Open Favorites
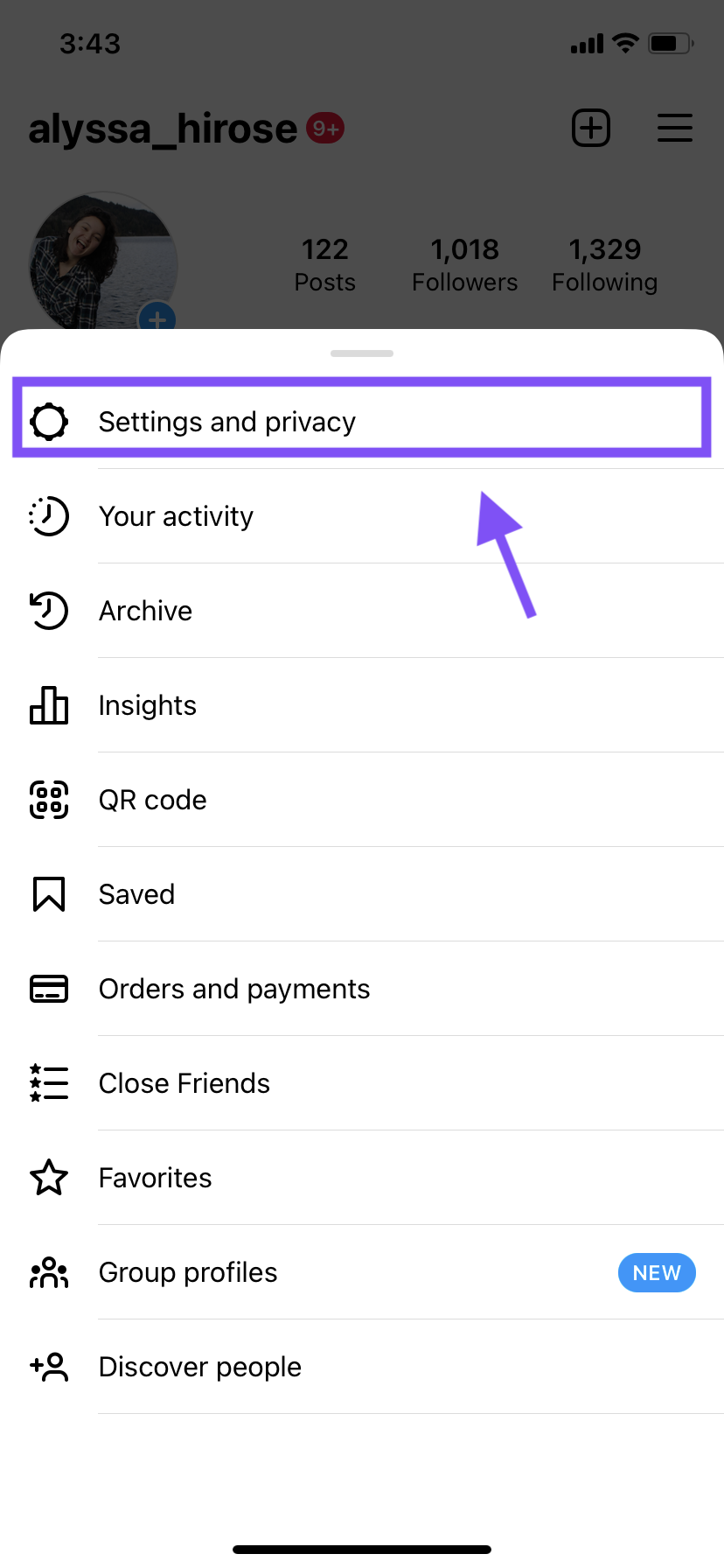Screen dimensions: 724x1568 pyautogui.click(x=362, y=1178)
